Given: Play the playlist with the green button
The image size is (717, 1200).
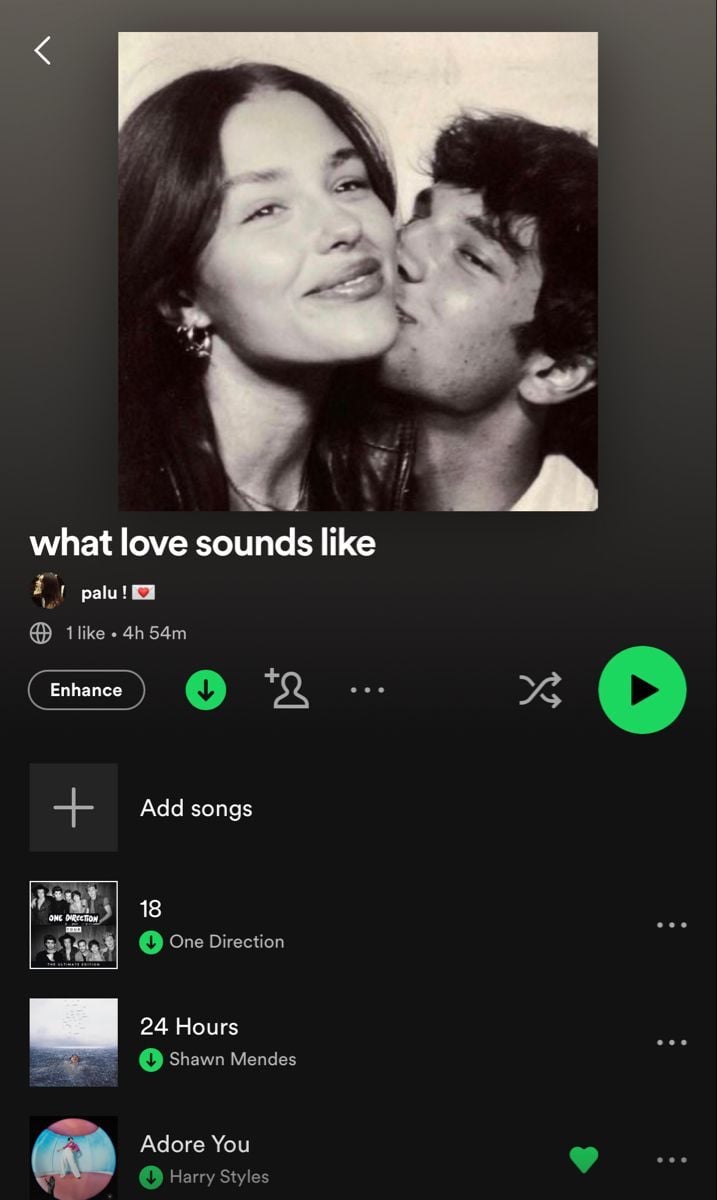Looking at the screenshot, I should pyautogui.click(x=642, y=690).
